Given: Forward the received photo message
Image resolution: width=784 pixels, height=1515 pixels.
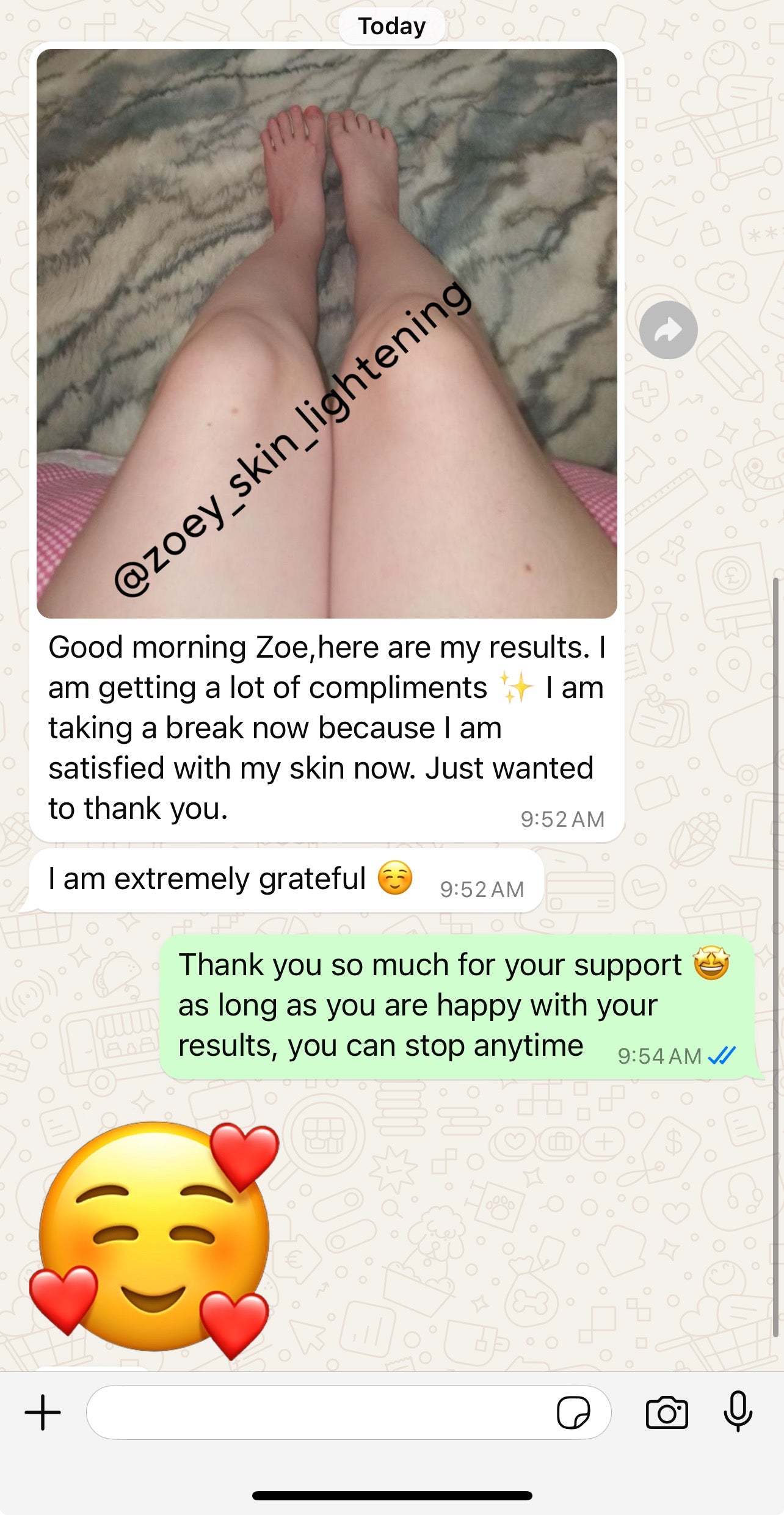Looking at the screenshot, I should [x=668, y=330].
